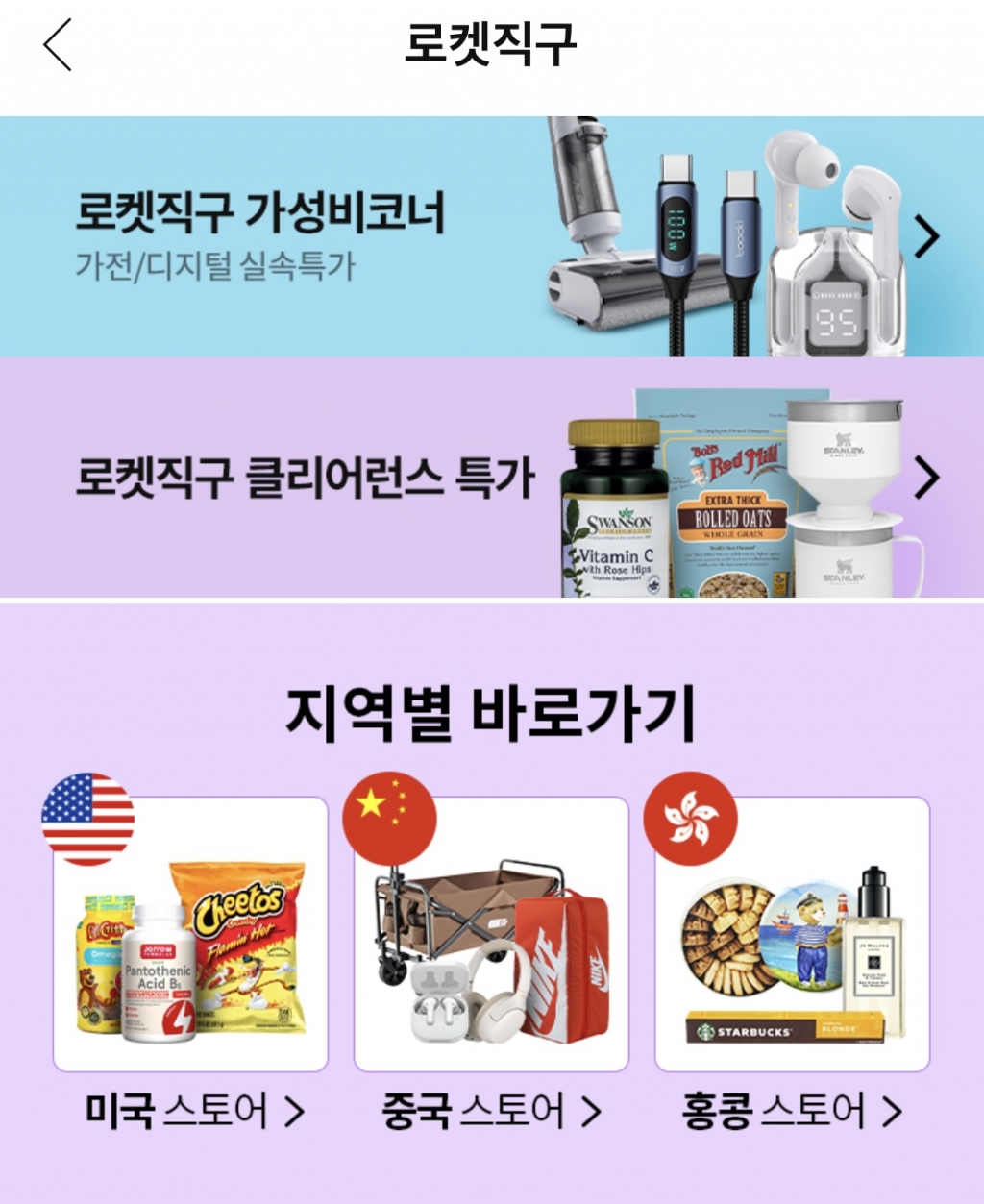This screenshot has height=1204, width=984.
Task: Open the 홍콩 스토어 tile
Action: tap(792, 935)
